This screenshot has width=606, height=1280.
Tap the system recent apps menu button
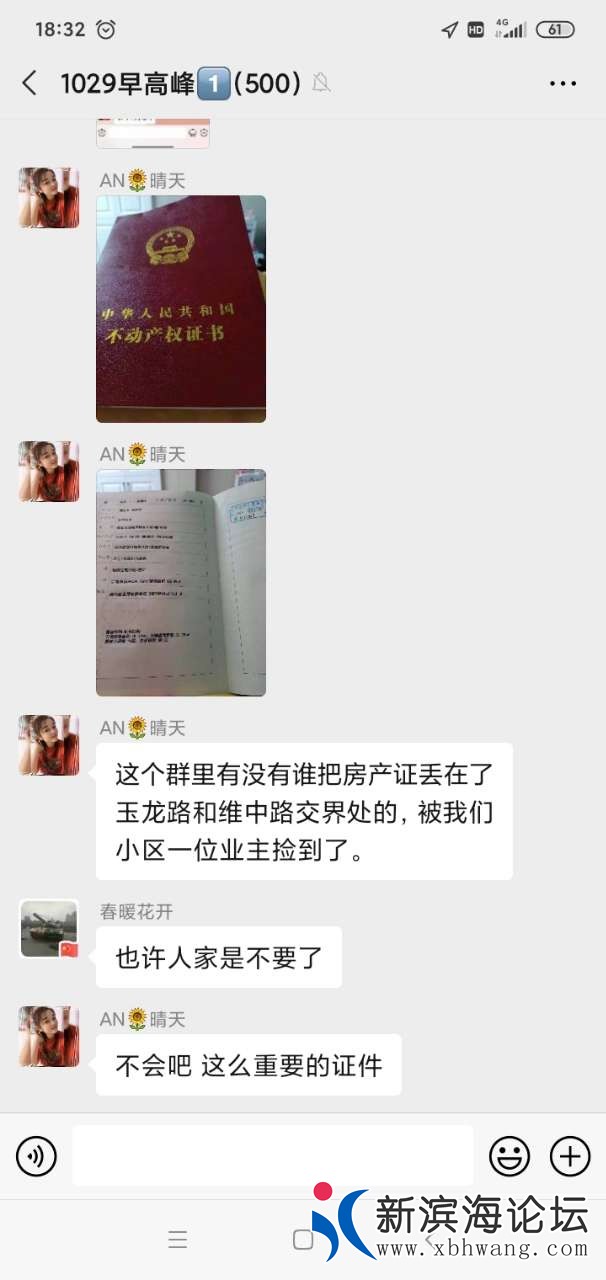pos(178,1240)
